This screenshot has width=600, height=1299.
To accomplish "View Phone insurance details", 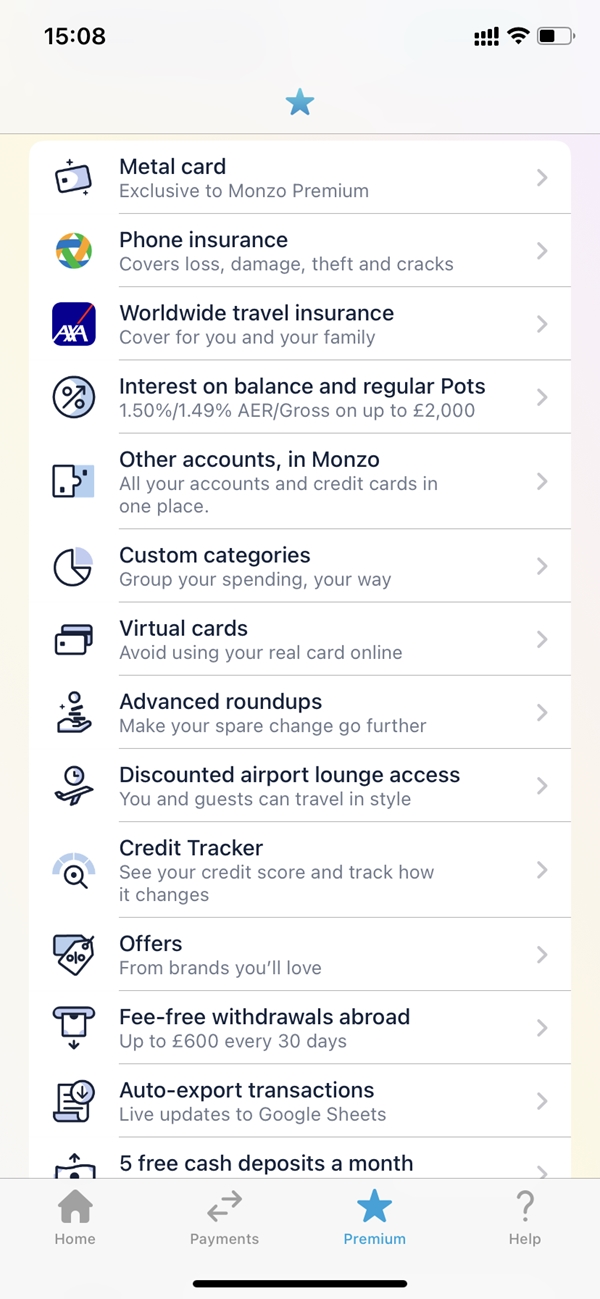I will tap(300, 251).
